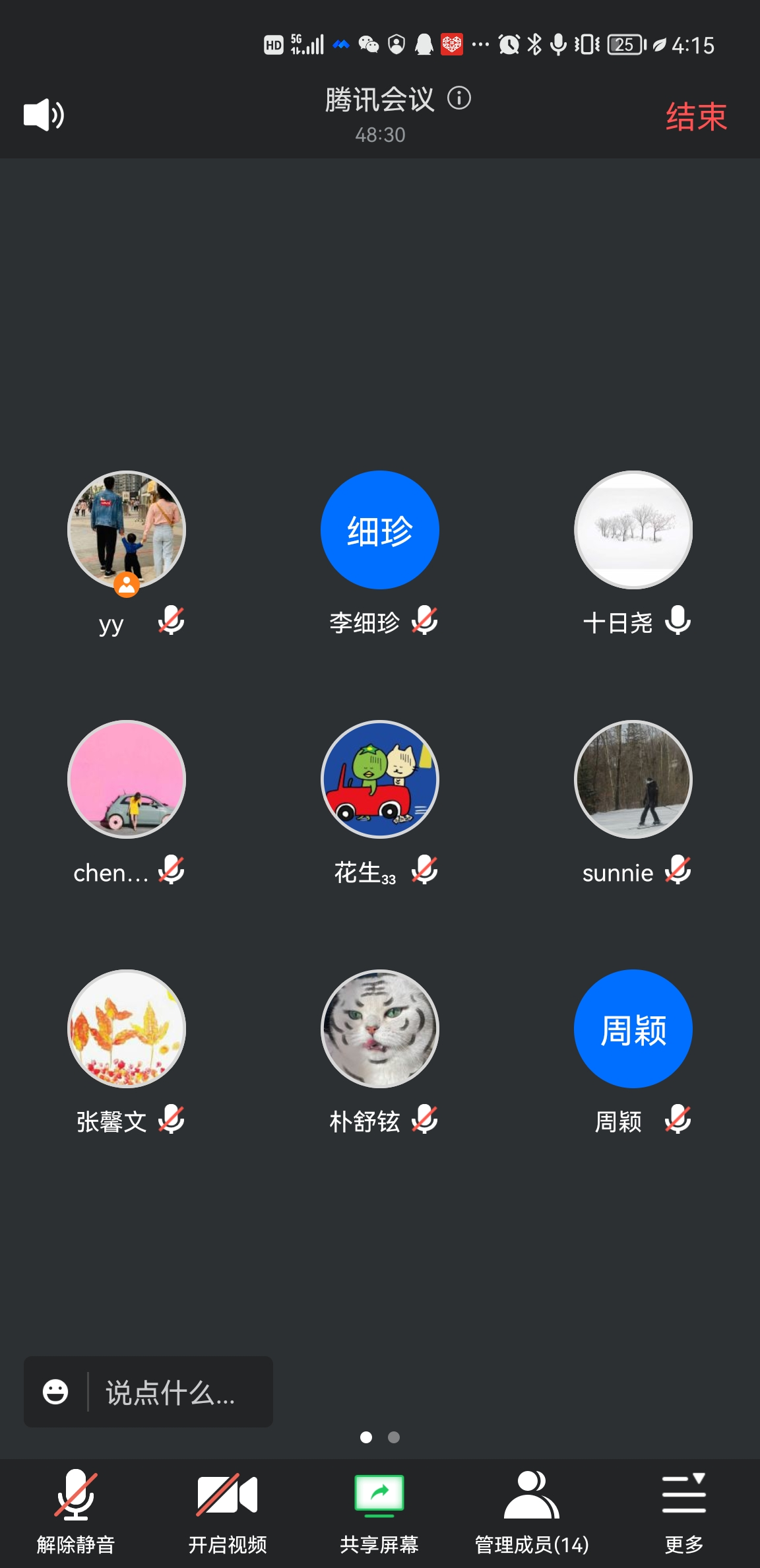Select participant 李细珍's avatar
The image size is (760, 1568).
click(x=380, y=530)
